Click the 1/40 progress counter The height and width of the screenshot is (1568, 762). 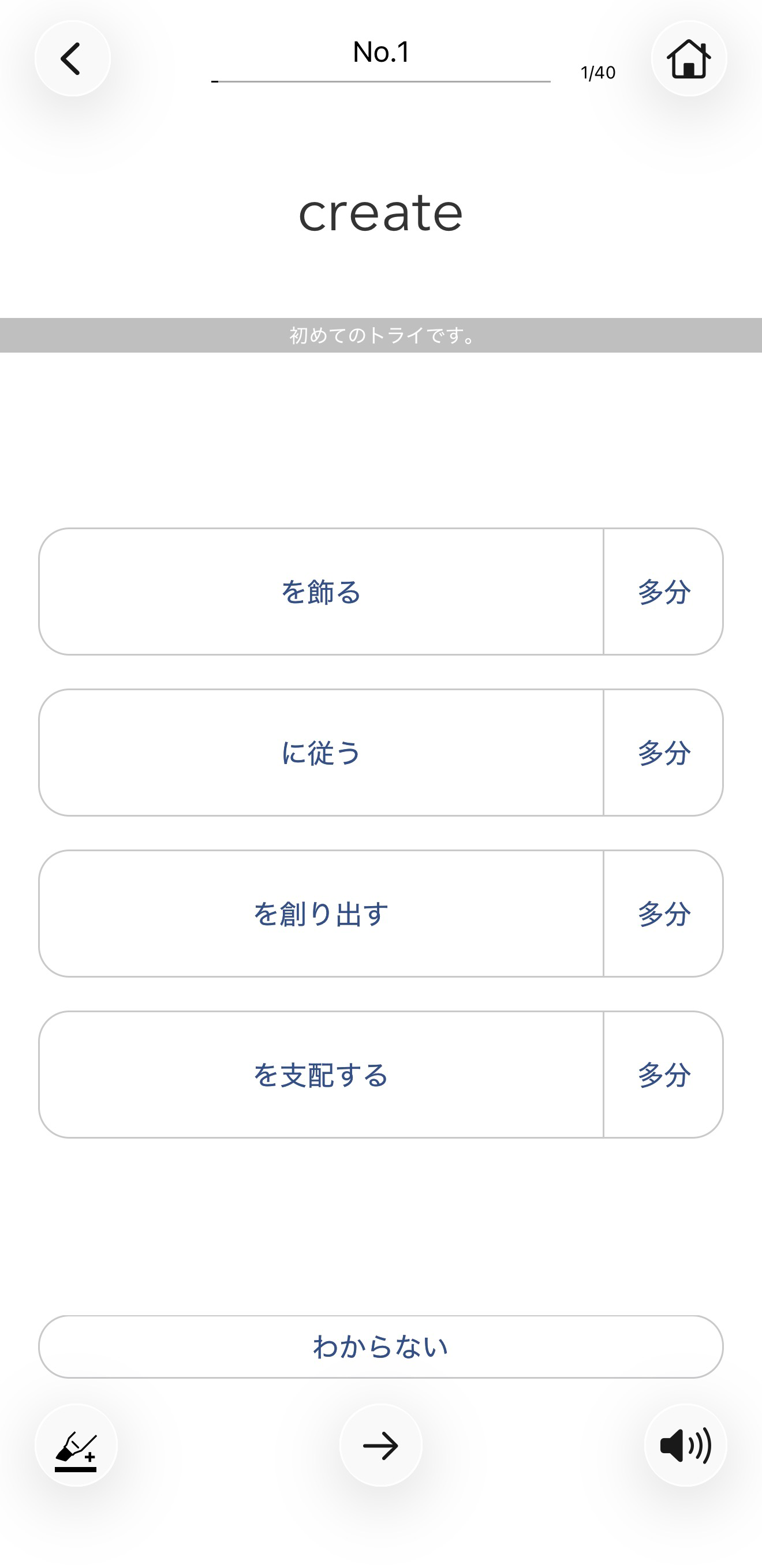tap(597, 73)
